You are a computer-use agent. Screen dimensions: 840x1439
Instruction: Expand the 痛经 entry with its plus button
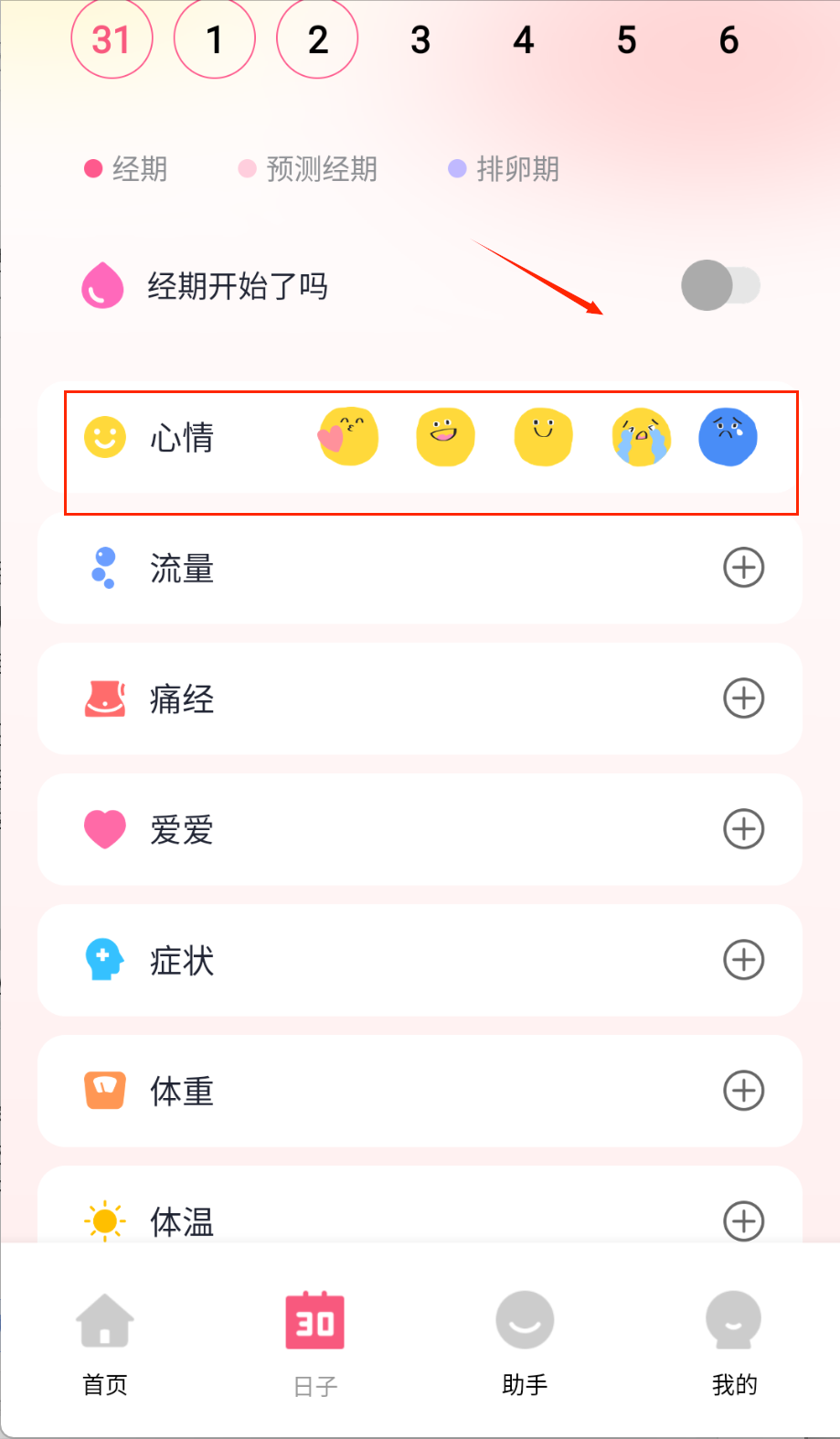point(744,698)
